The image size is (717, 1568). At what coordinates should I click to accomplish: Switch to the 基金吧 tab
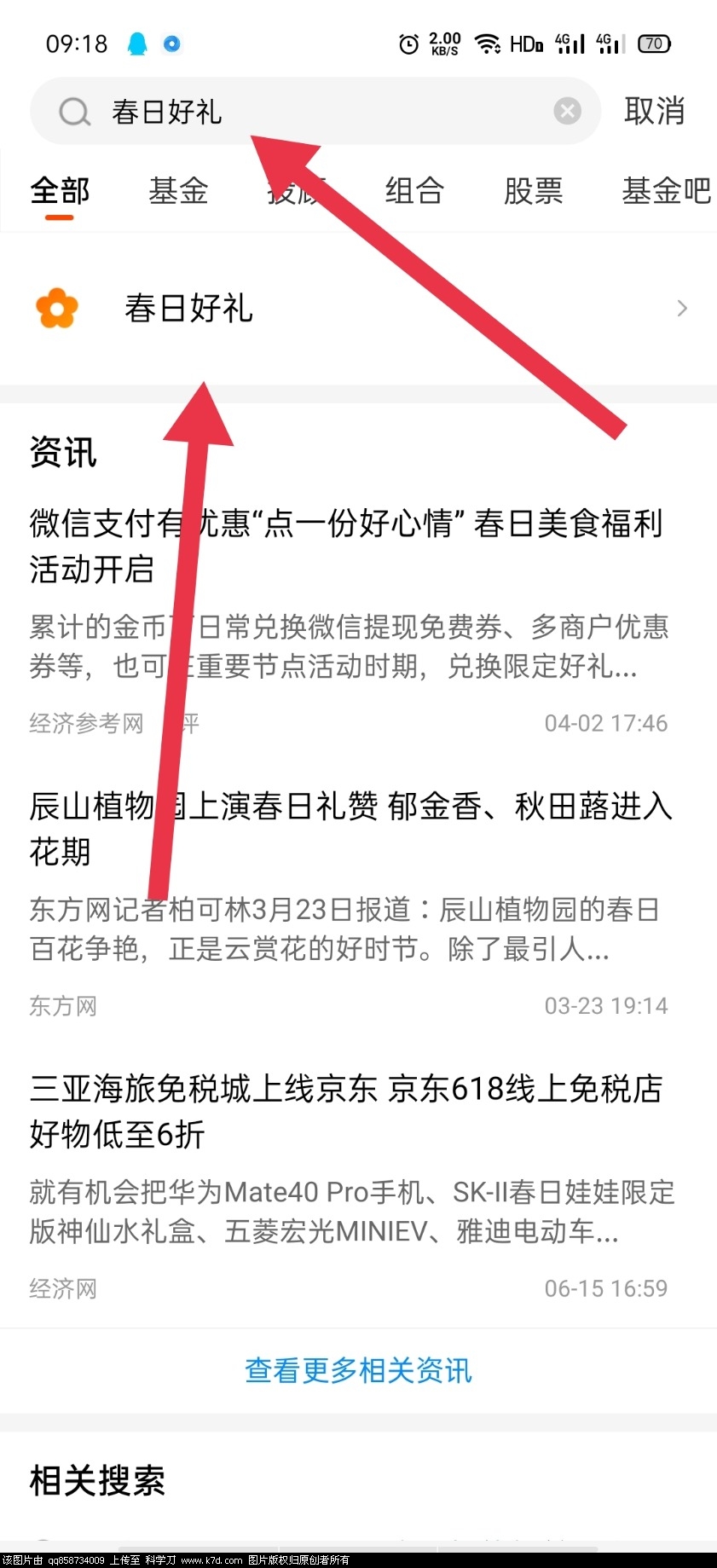(665, 191)
